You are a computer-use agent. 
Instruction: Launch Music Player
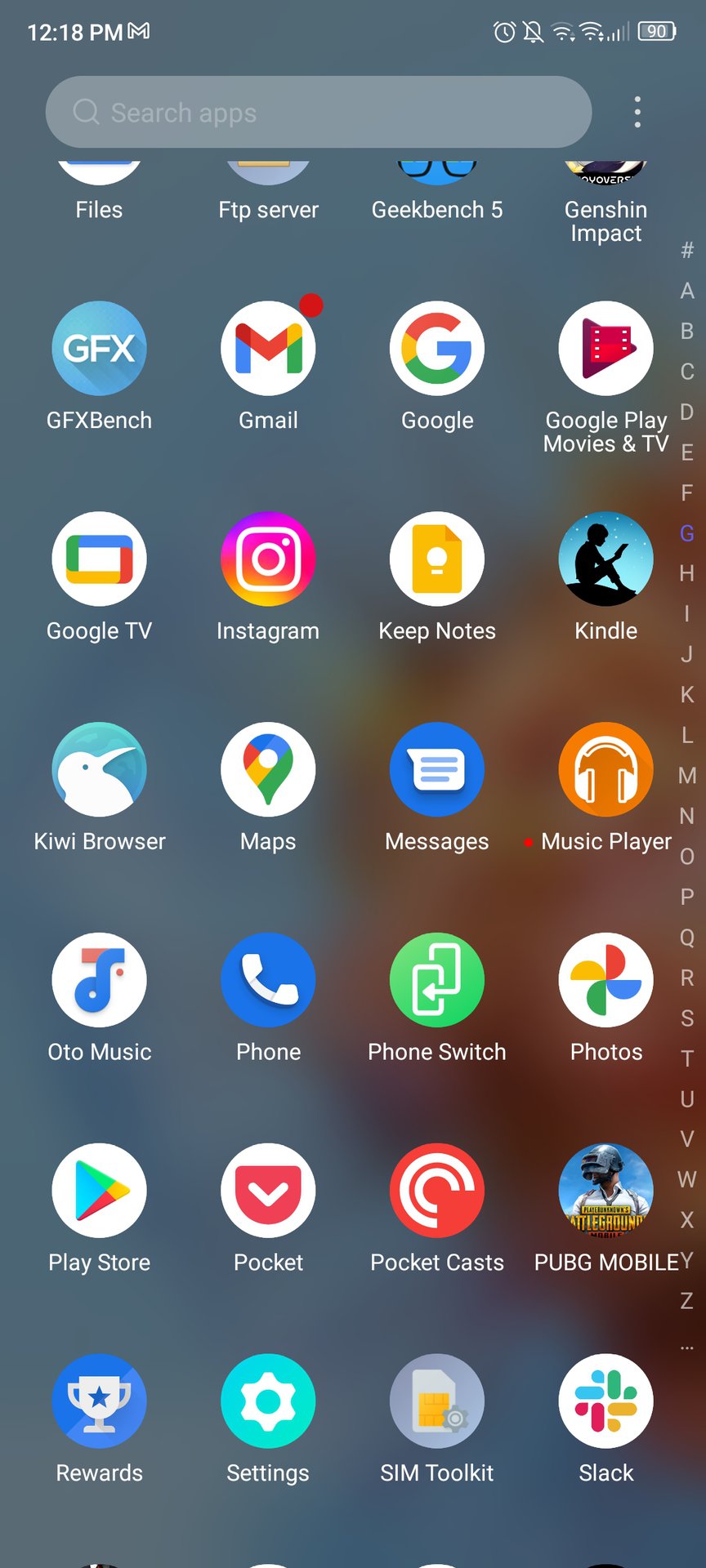pyautogui.click(x=605, y=770)
